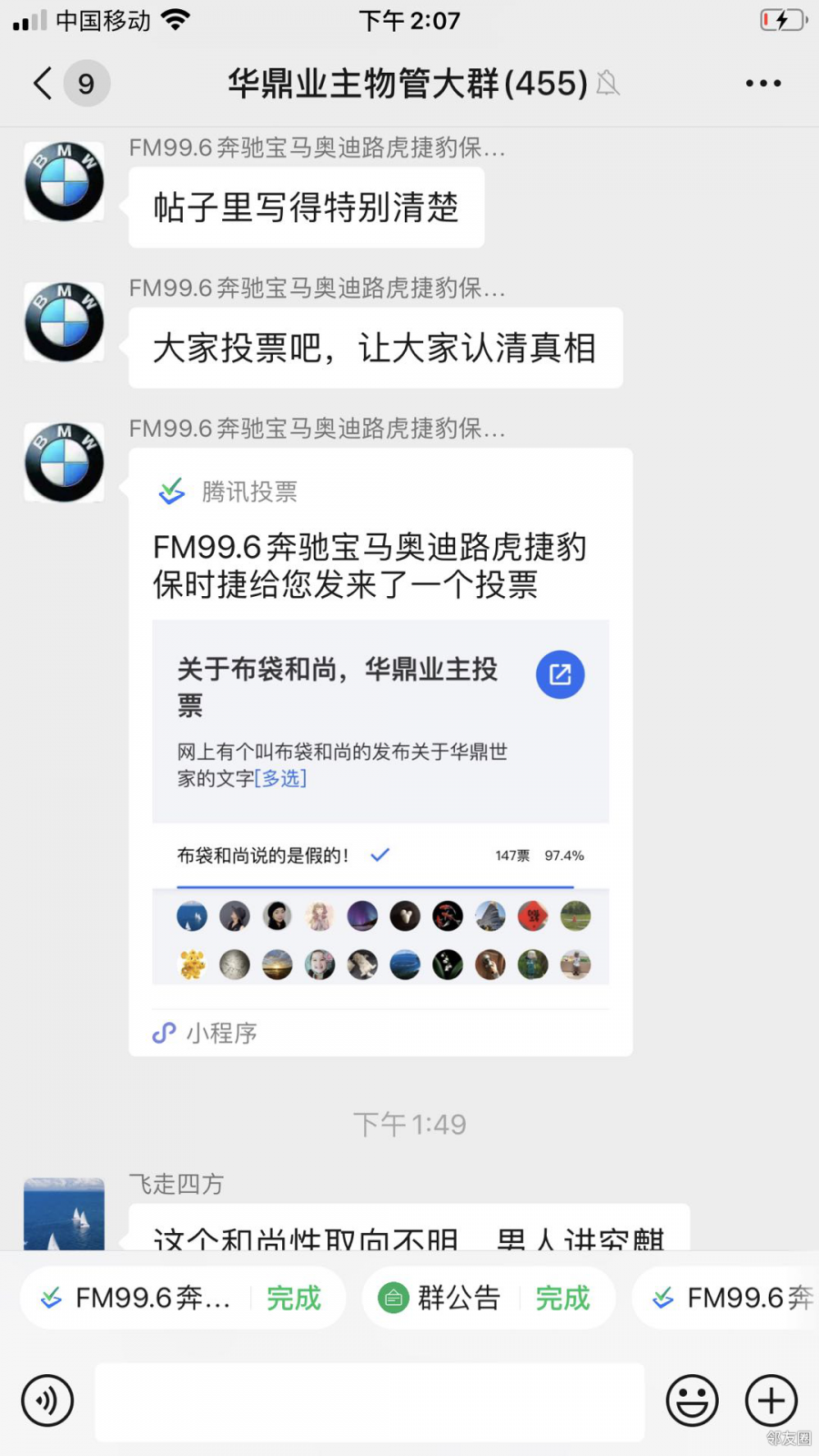The width and height of the screenshot is (819, 1456).
Task: Switch to voice message input
Action: (x=47, y=1400)
